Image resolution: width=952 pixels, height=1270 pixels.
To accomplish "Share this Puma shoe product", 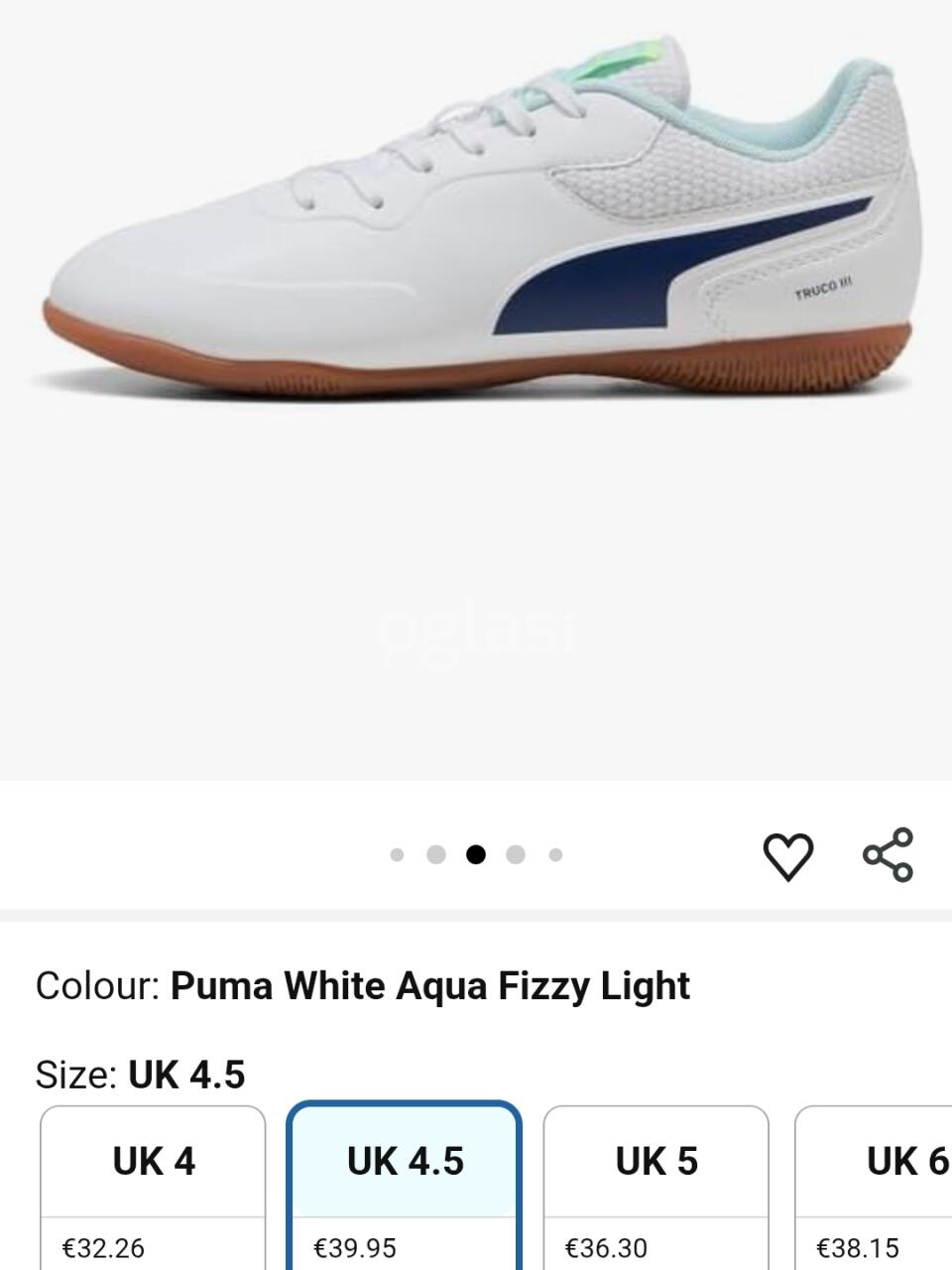I will coord(888,855).
